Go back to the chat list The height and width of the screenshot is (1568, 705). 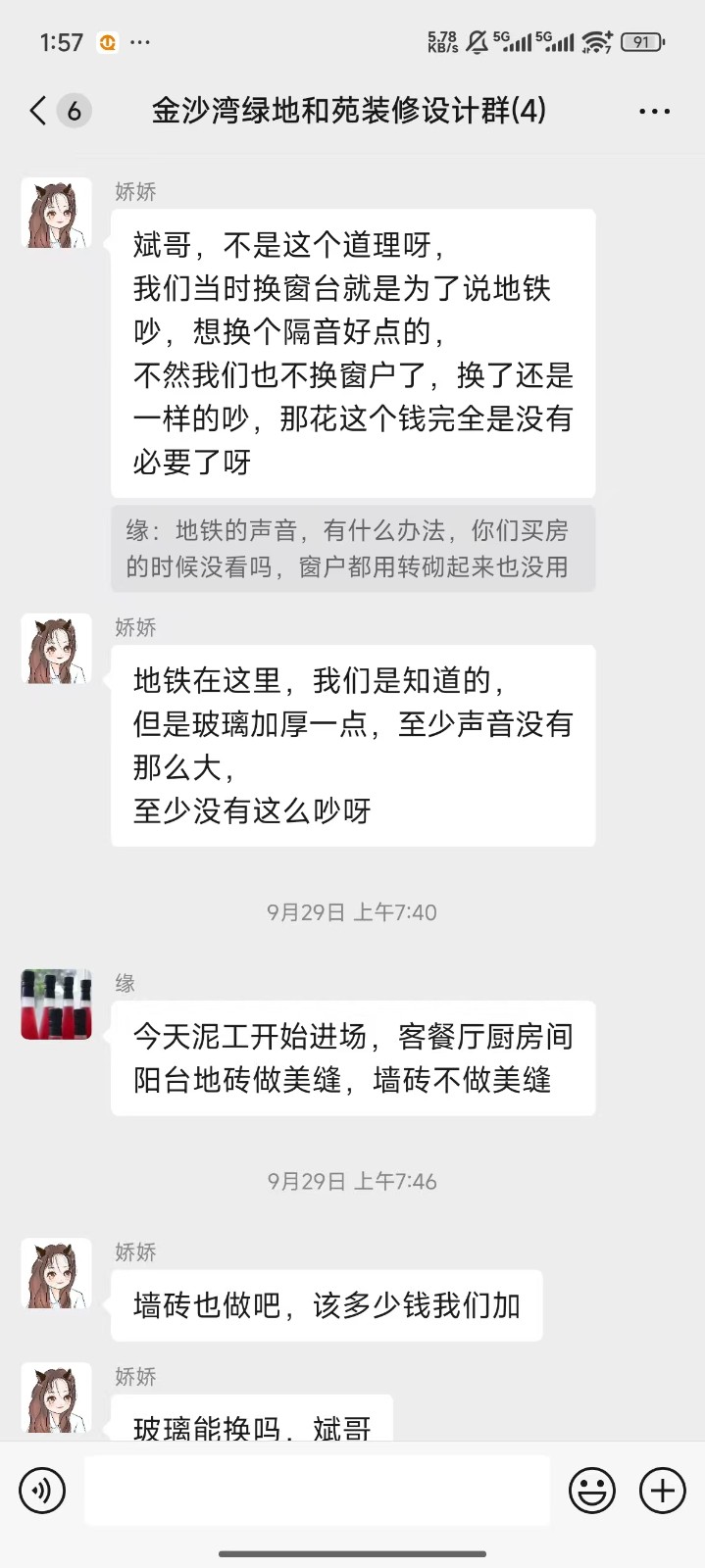[39, 111]
